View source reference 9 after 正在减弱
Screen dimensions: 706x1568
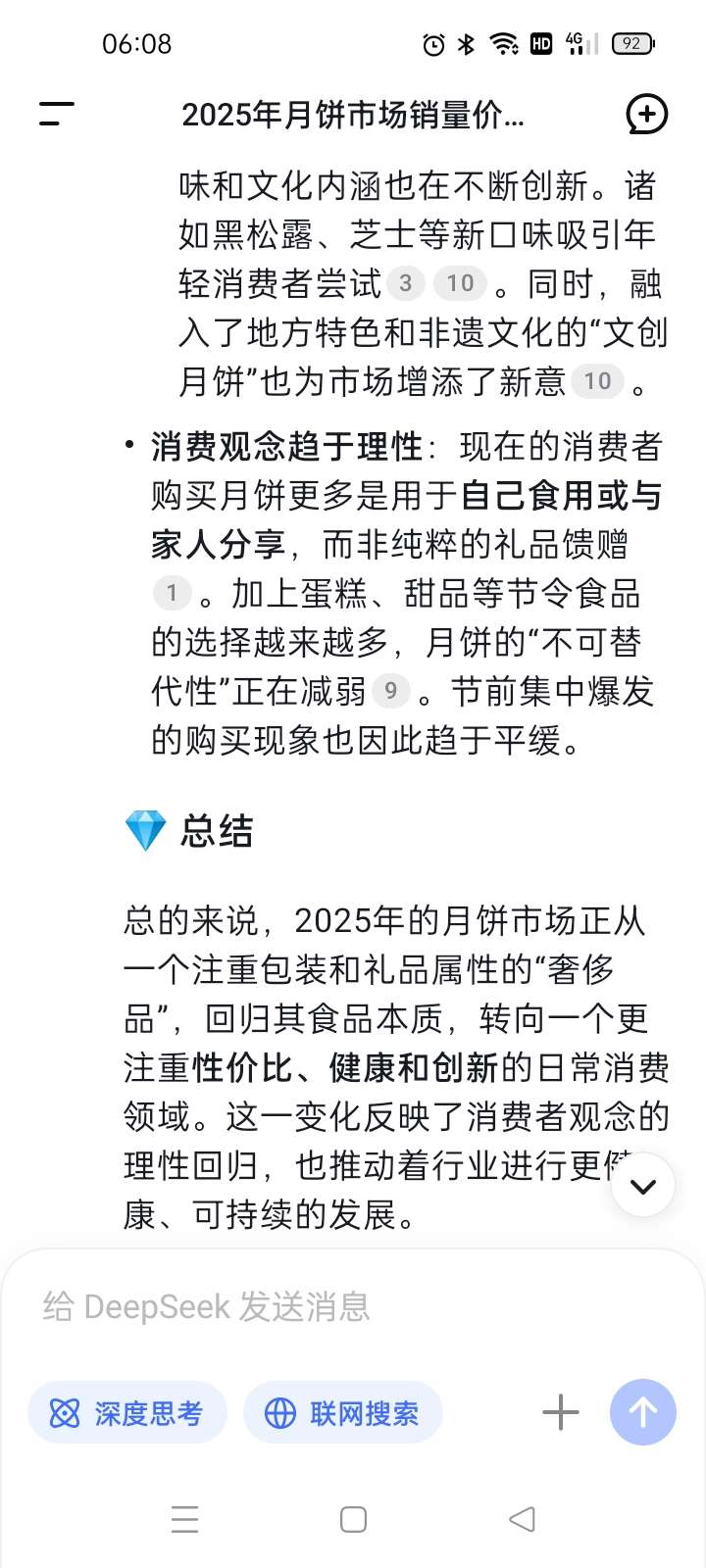(x=390, y=691)
